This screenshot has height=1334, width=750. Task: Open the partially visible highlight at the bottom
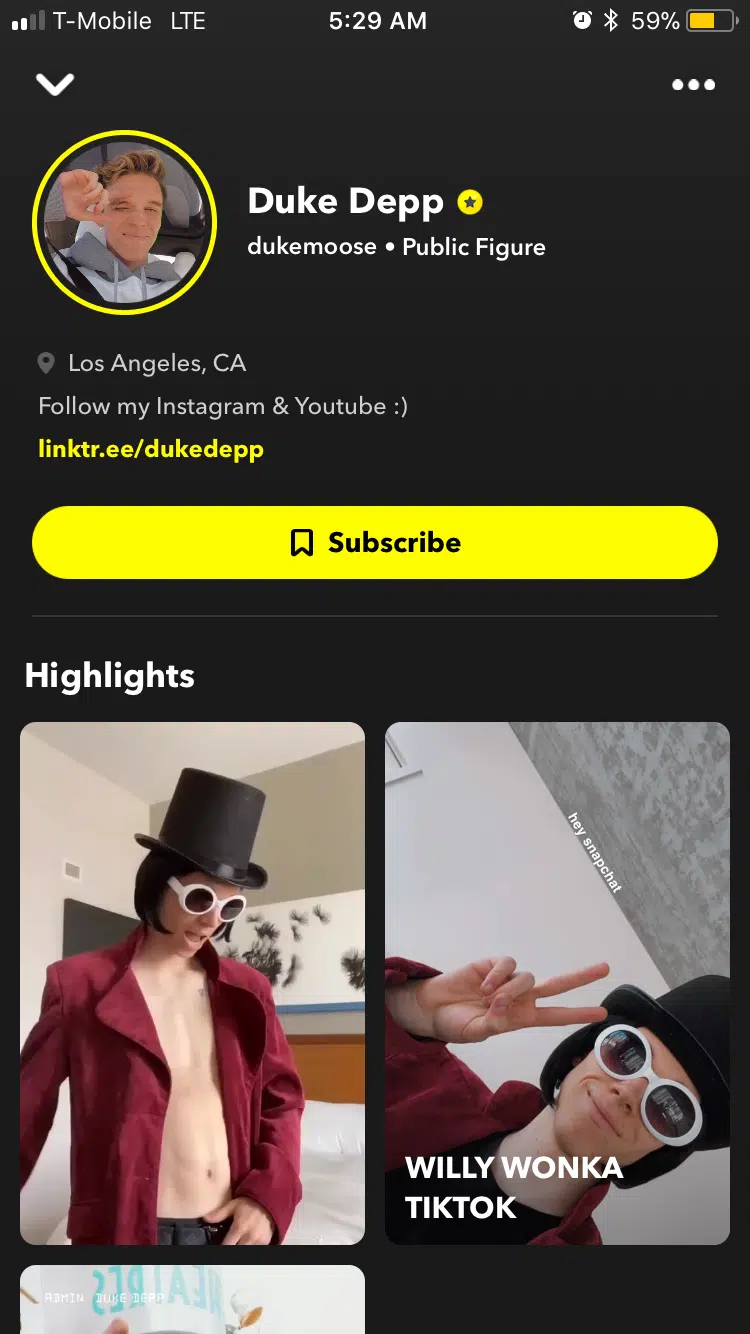(192, 1299)
